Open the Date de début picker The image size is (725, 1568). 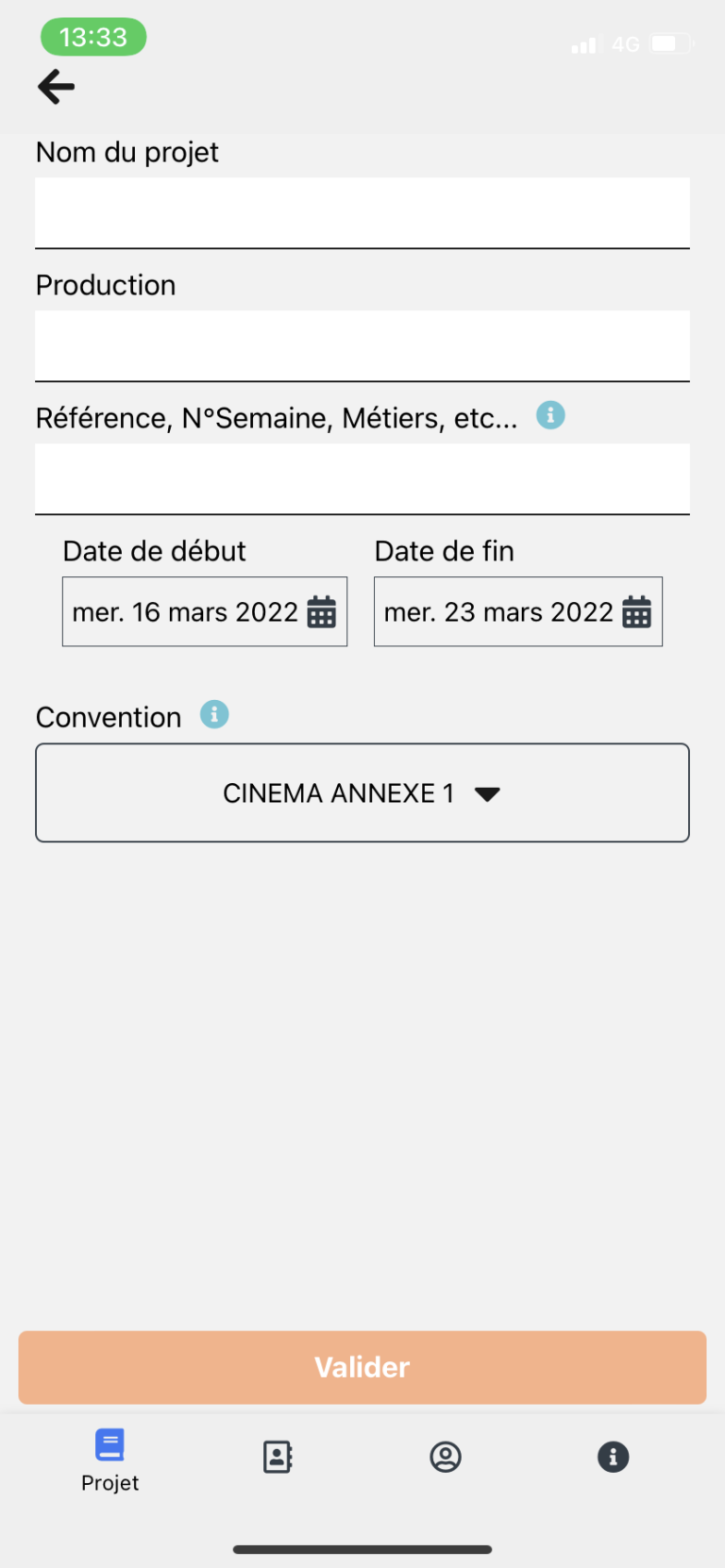[x=205, y=611]
